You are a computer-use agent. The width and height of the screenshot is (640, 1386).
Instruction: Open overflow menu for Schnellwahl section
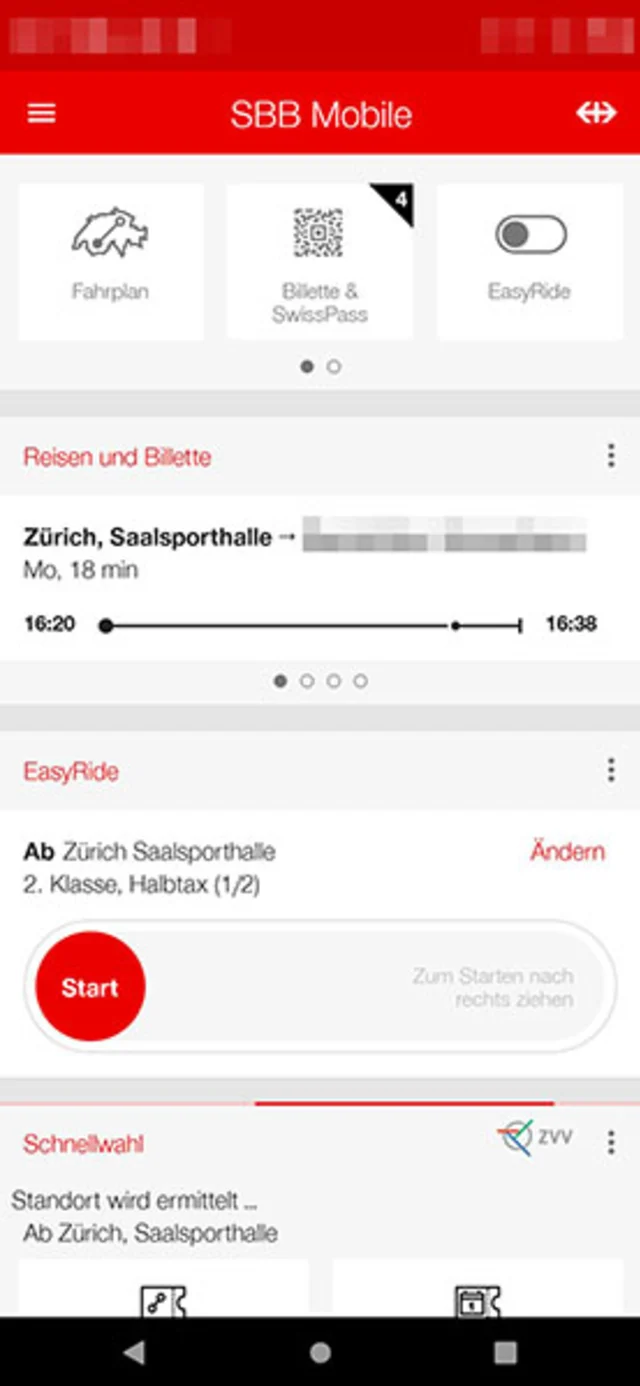click(611, 1143)
